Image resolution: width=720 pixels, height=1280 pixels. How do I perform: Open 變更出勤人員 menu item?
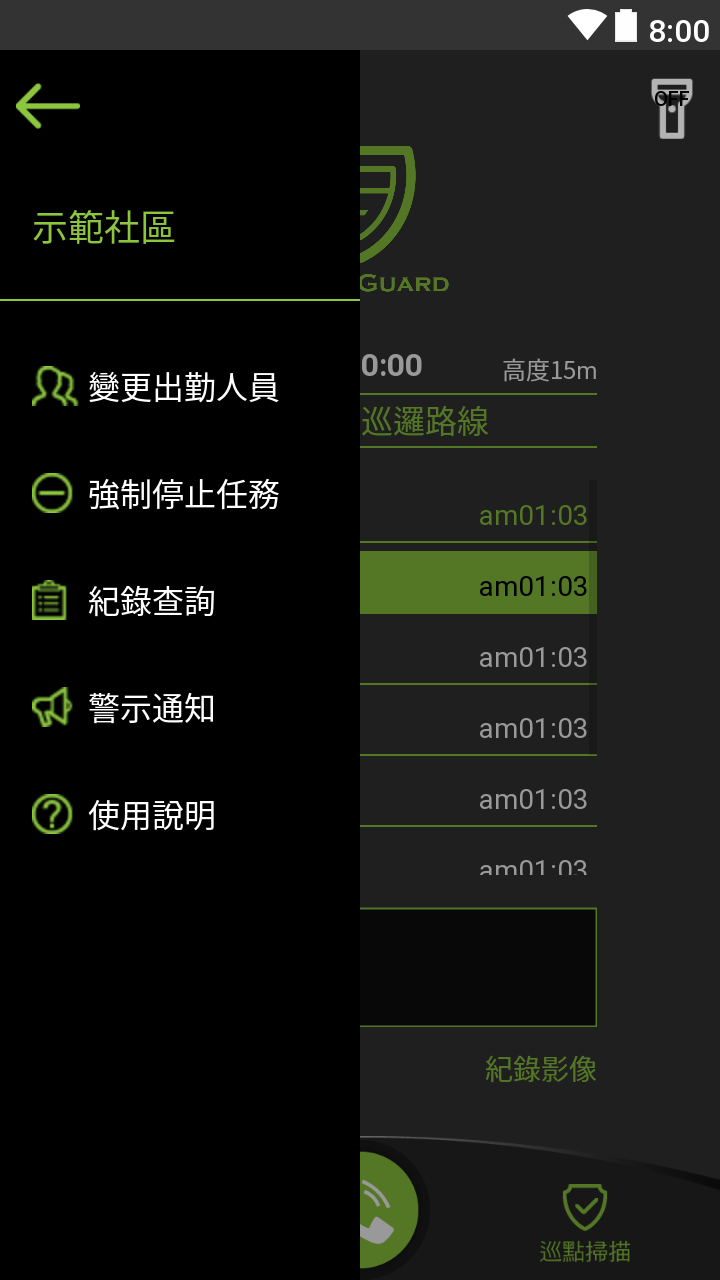pos(180,387)
